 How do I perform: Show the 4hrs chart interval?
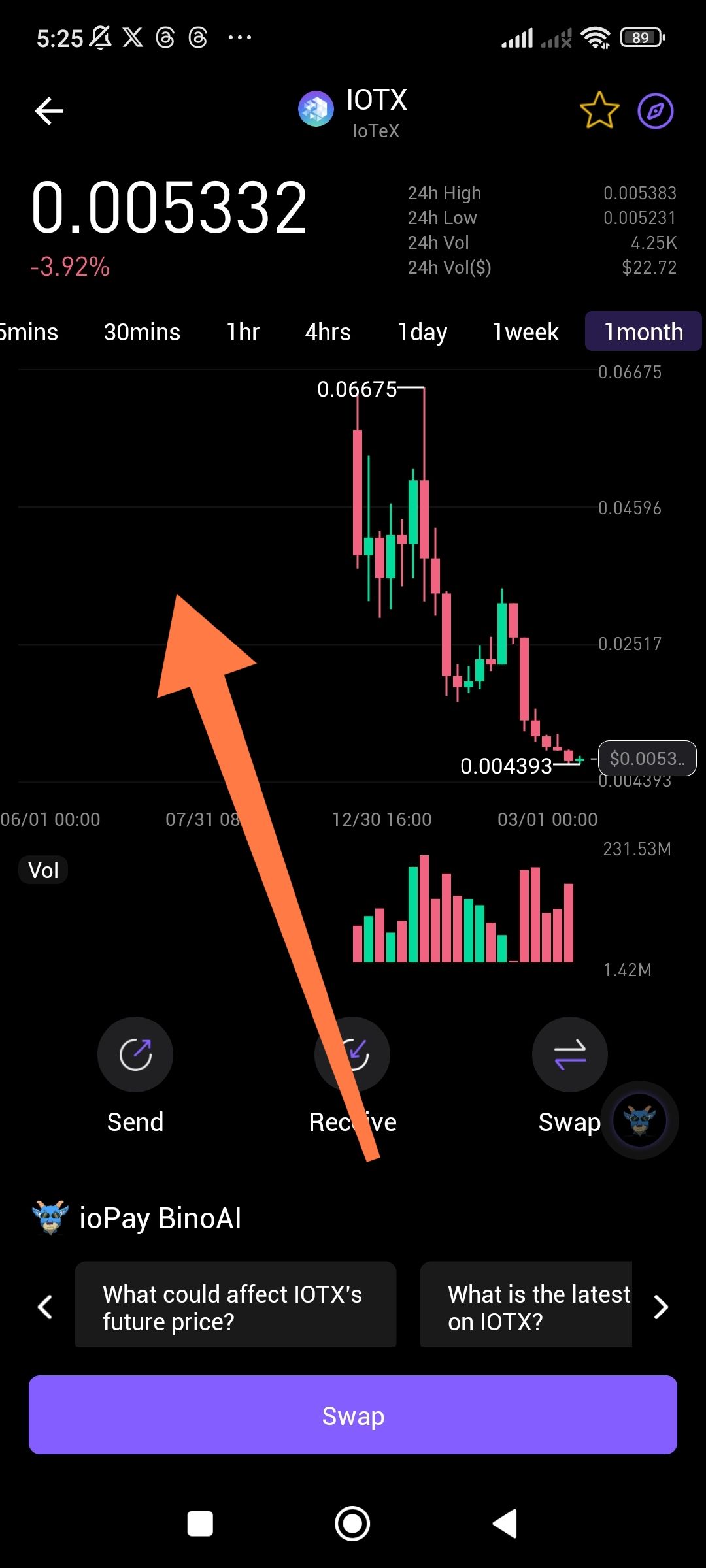pyautogui.click(x=328, y=332)
